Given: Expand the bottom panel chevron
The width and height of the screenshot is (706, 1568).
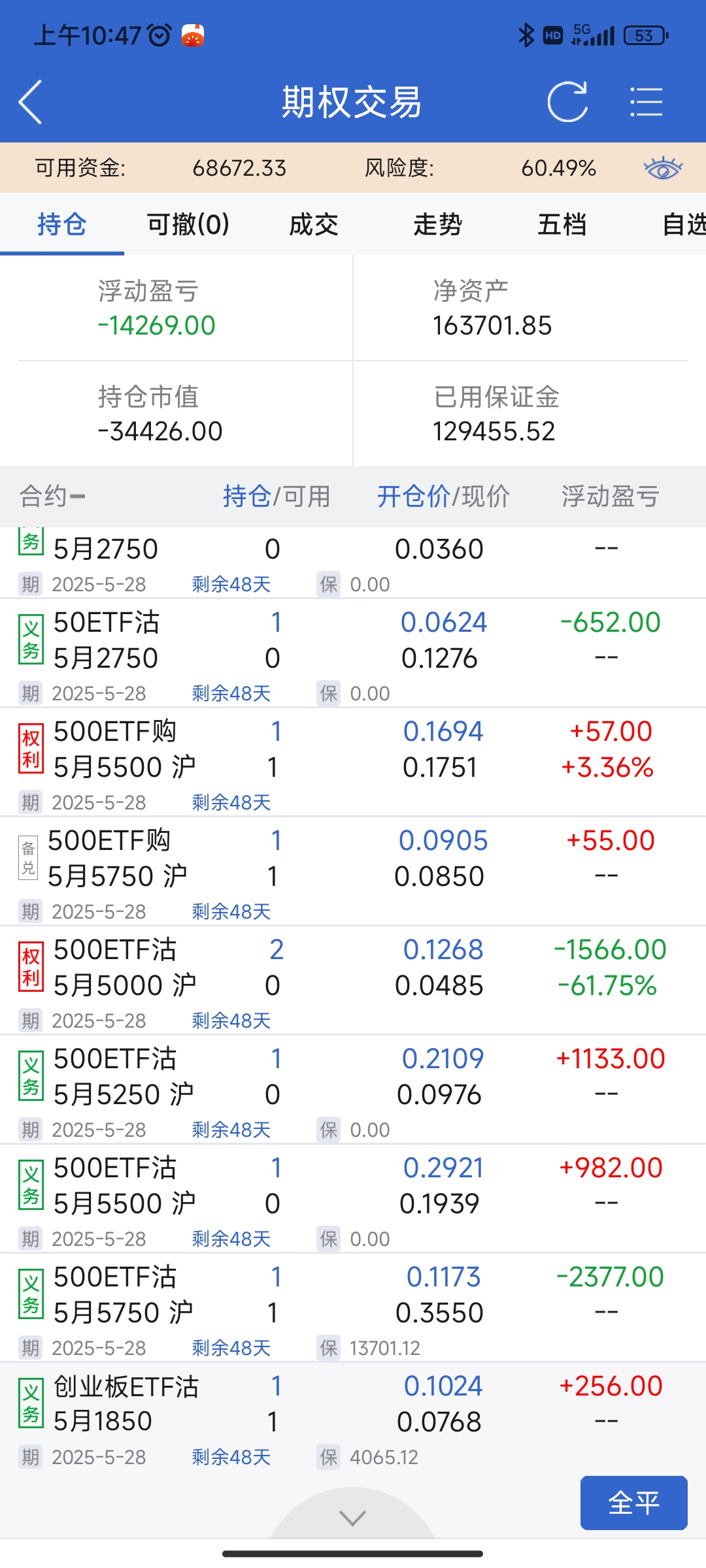Looking at the screenshot, I should tap(353, 1518).
